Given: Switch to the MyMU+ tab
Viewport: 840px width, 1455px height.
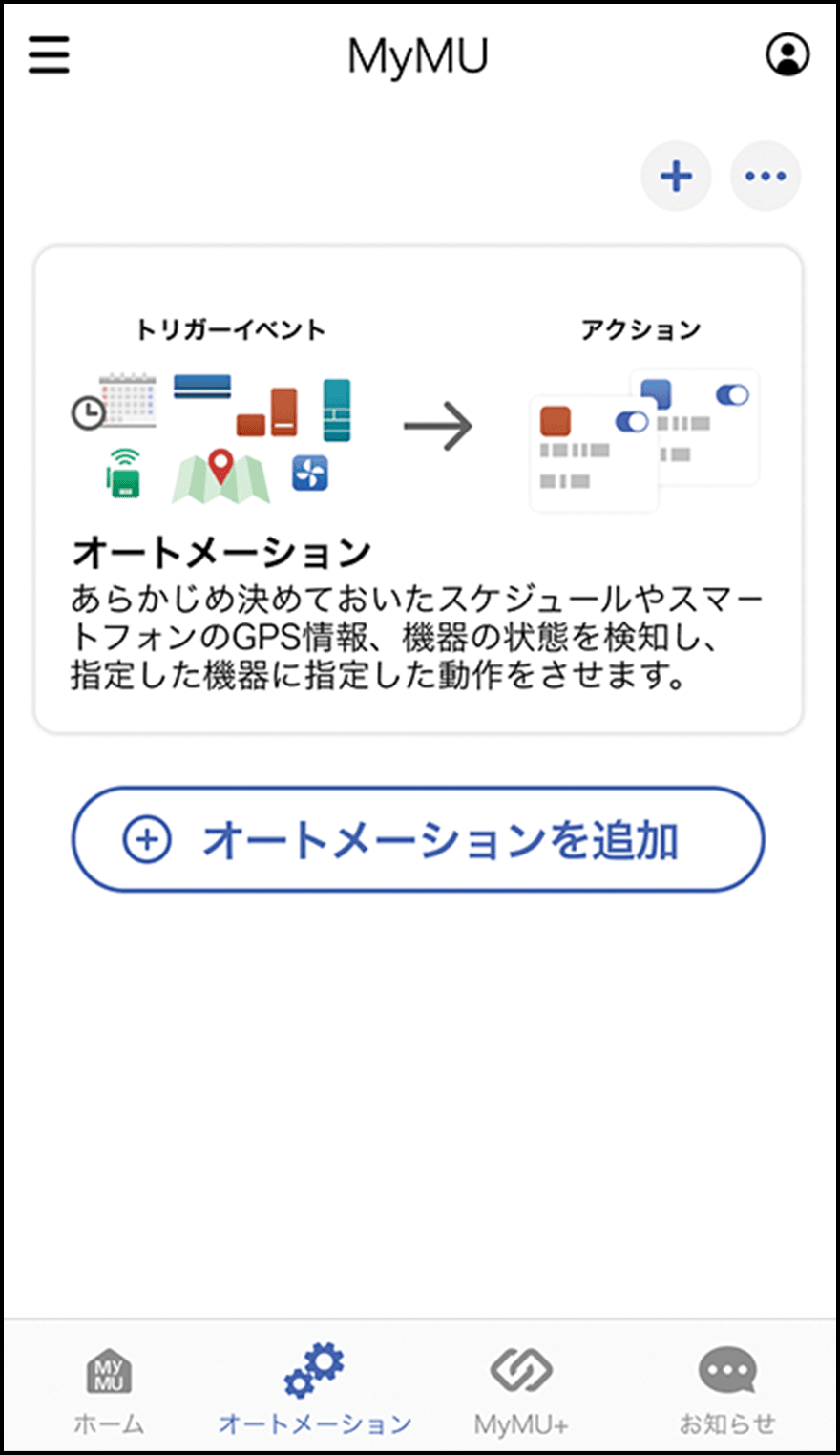Looking at the screenshot, I should (521, 1390).
